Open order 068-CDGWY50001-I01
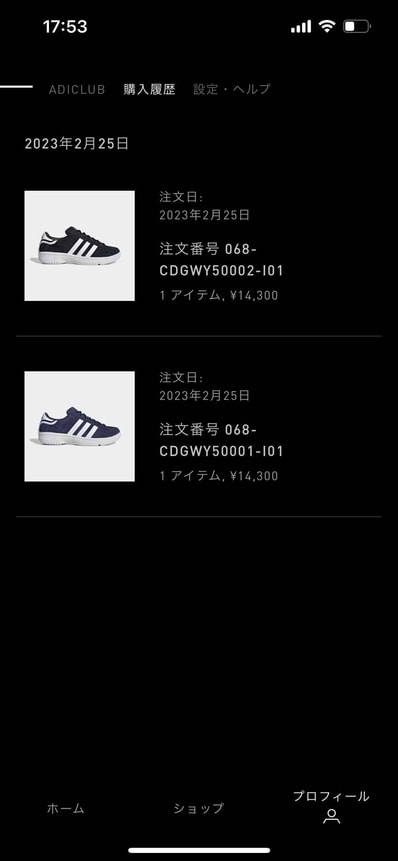 [x=198, y=426]
